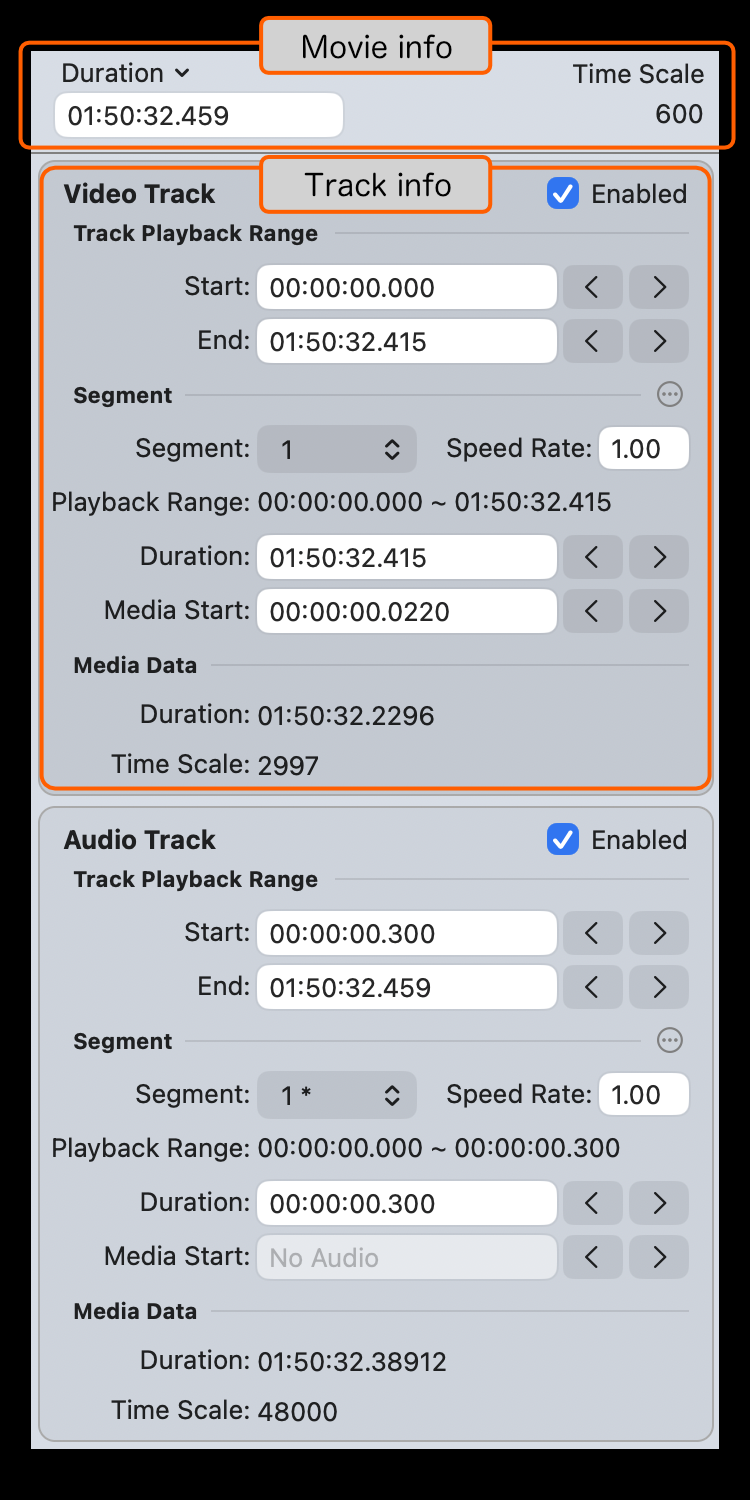Step Video Track End time forward
The image size is (750, 1500).
[x=659, y=342]
